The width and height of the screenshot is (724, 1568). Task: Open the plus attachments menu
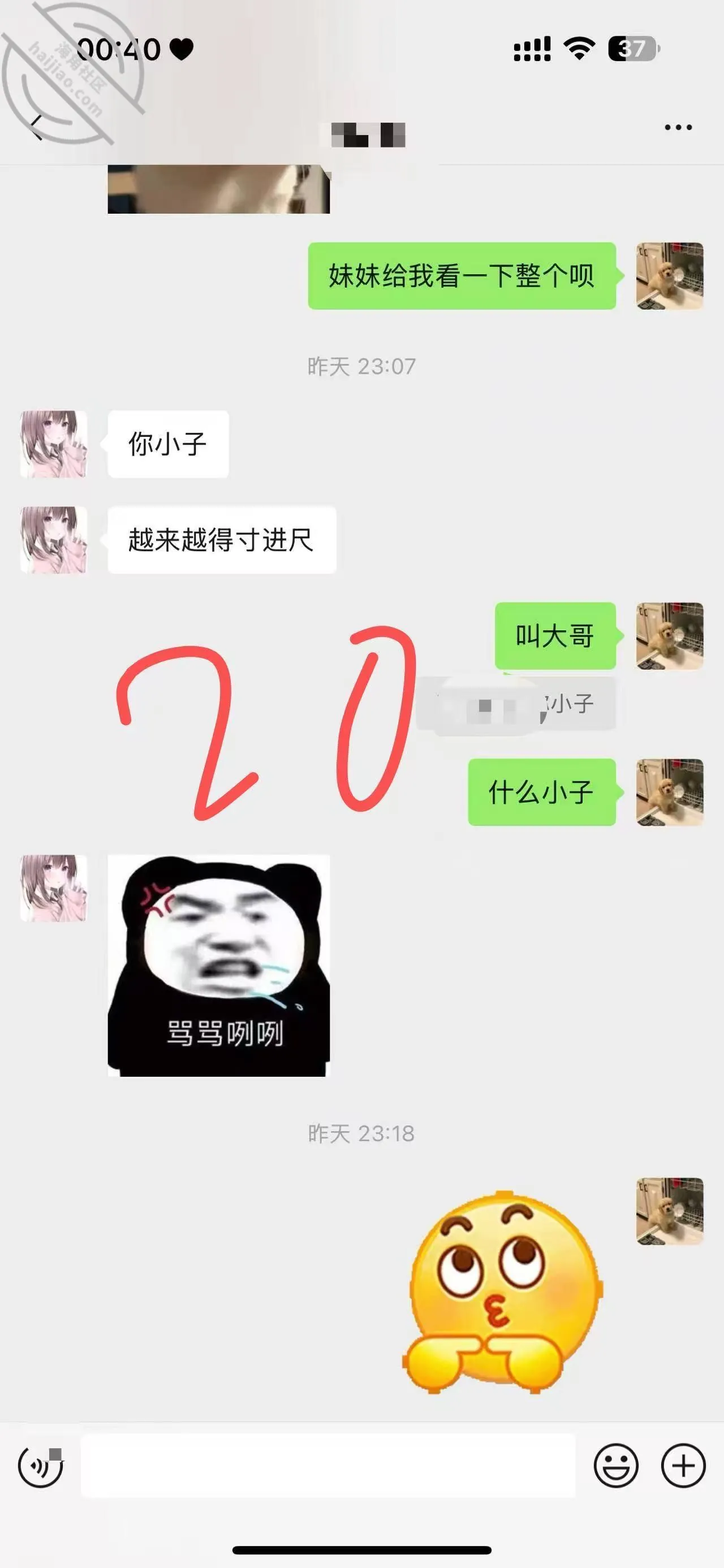tap(683, 1466)
